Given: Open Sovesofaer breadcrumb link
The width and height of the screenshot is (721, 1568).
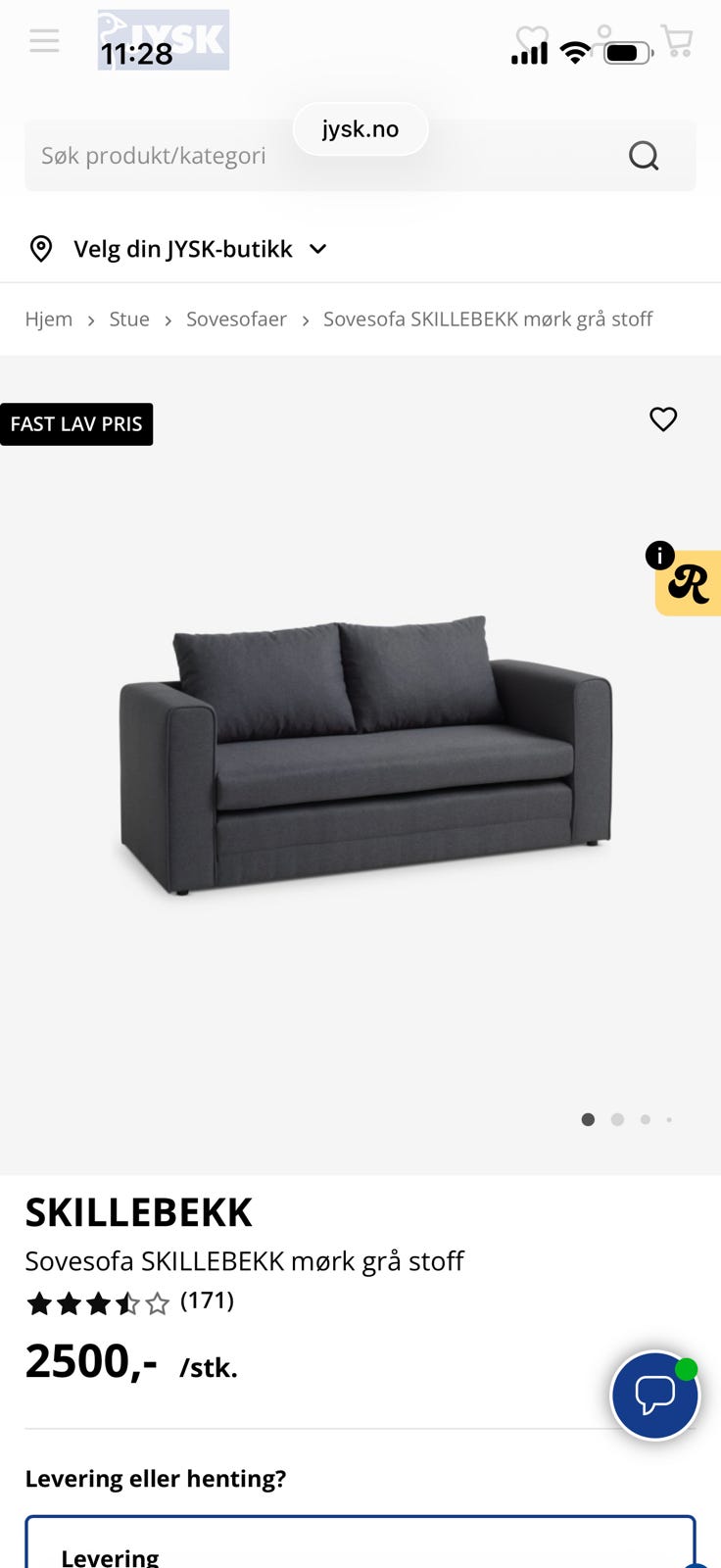Looking at the screenshot, I should [236, 319].
